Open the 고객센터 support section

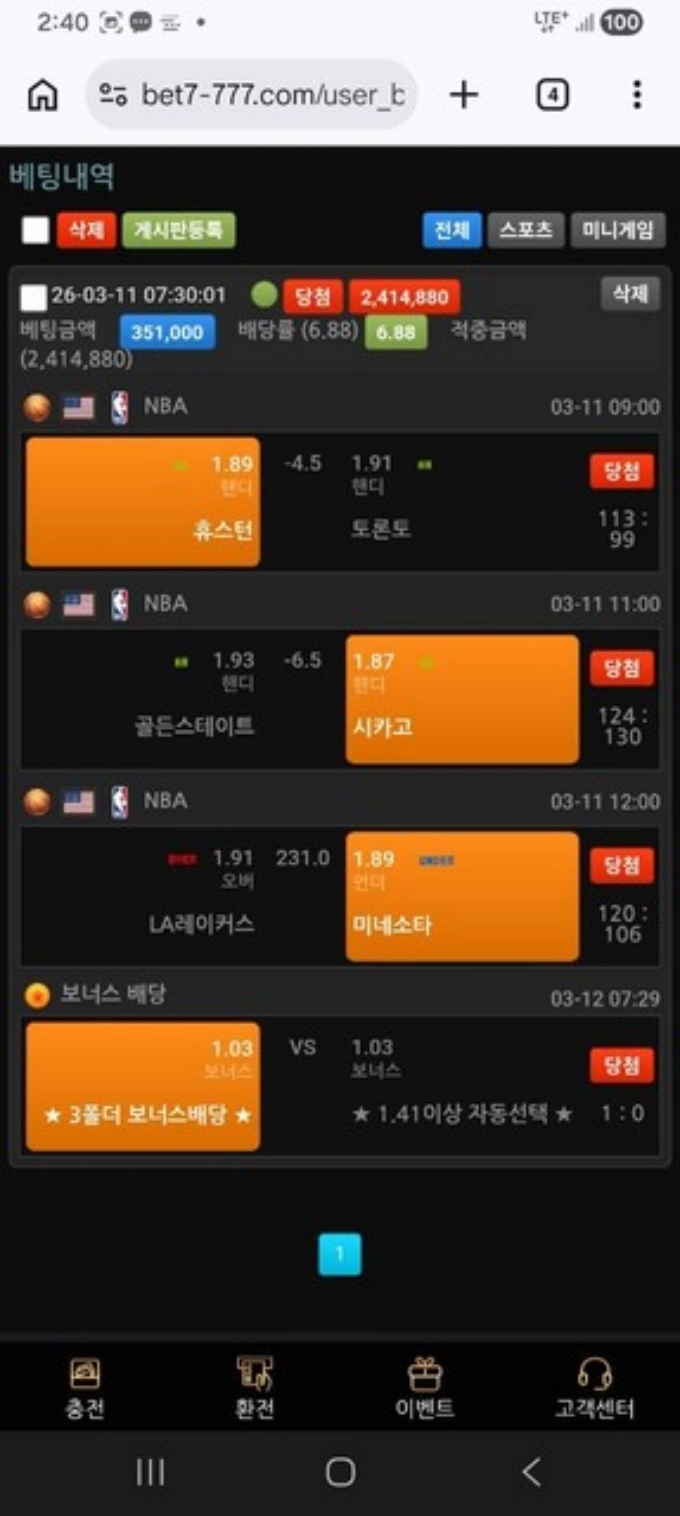coord(594,1387)
